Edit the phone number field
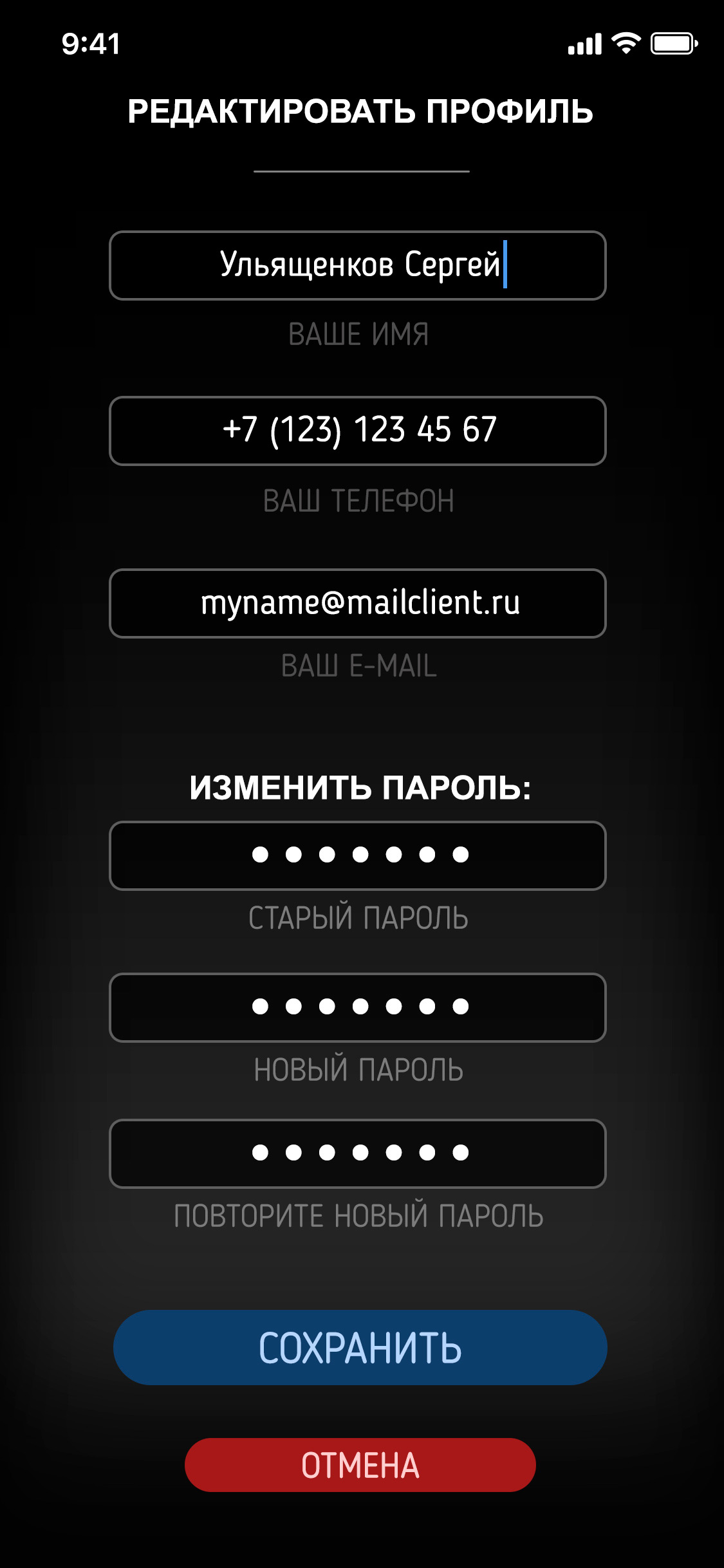Screen dimensions: 724x1568 coord(358,431)
